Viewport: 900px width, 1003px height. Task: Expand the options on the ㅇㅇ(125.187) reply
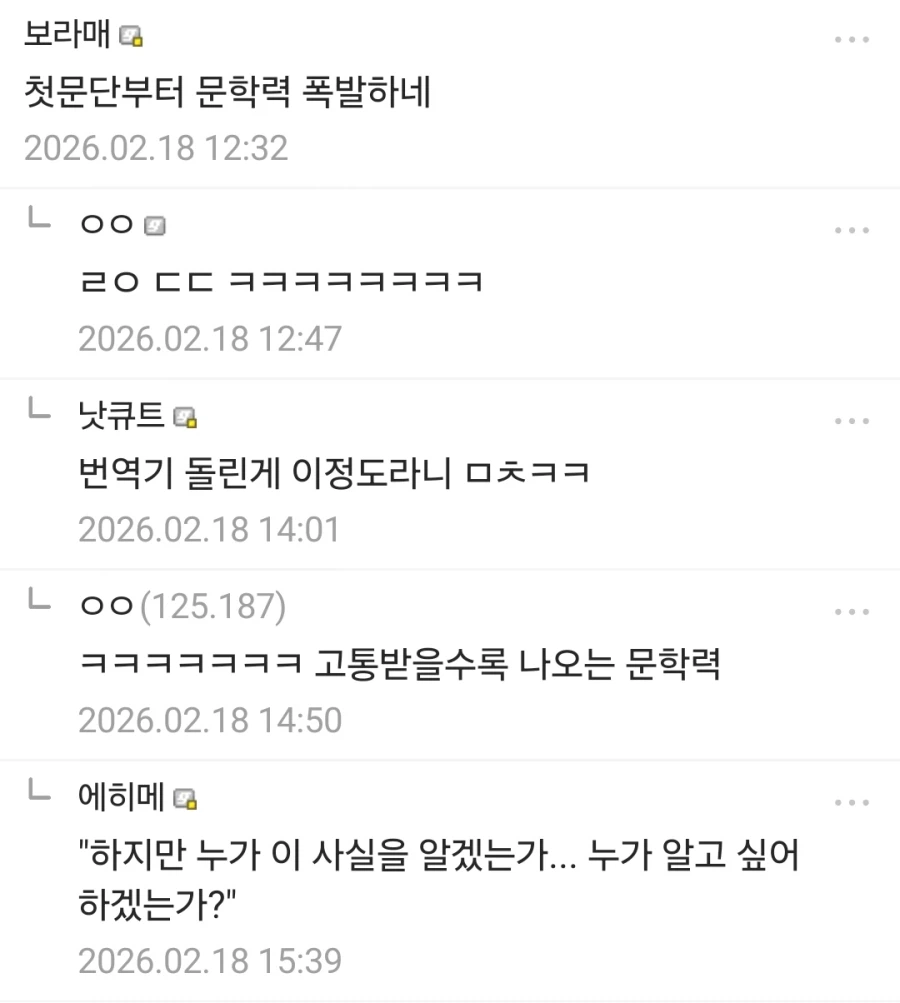coord(851,609)
